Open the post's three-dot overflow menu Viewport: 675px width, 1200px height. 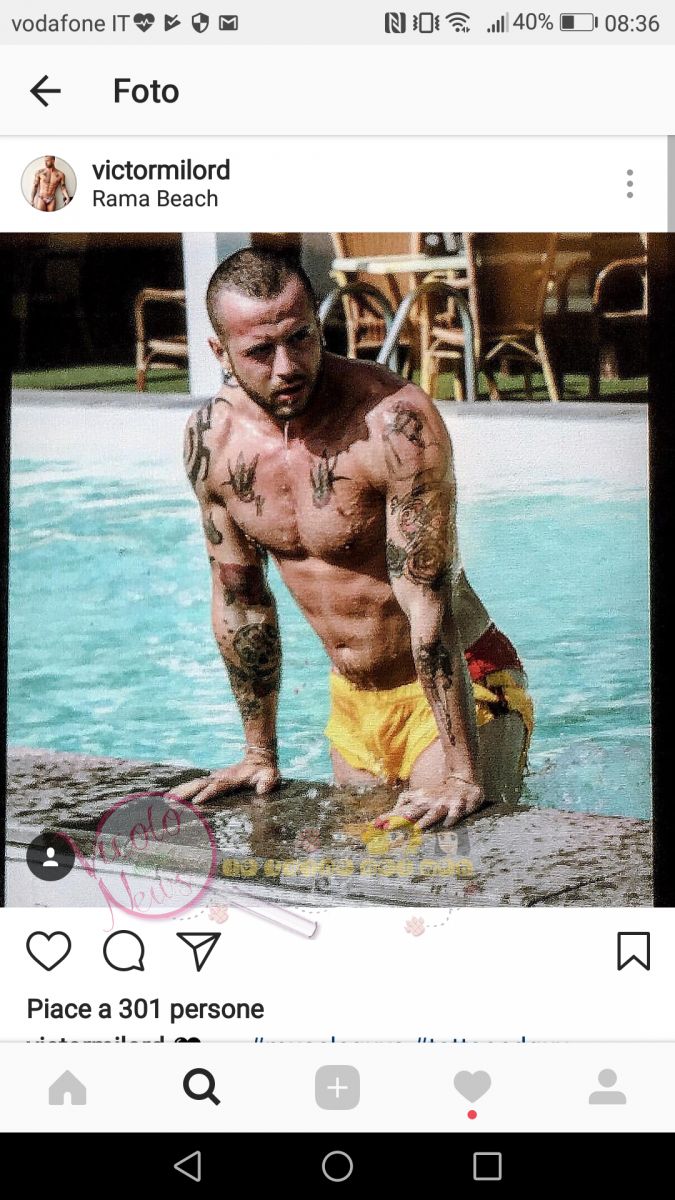[x=629, y=184]
